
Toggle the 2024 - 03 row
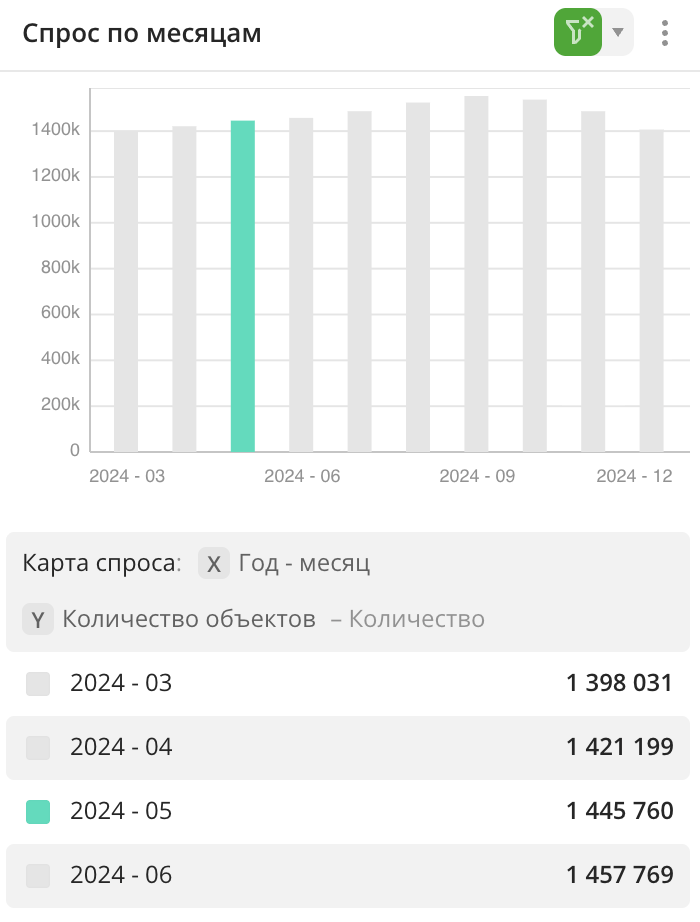click(38, 684)
